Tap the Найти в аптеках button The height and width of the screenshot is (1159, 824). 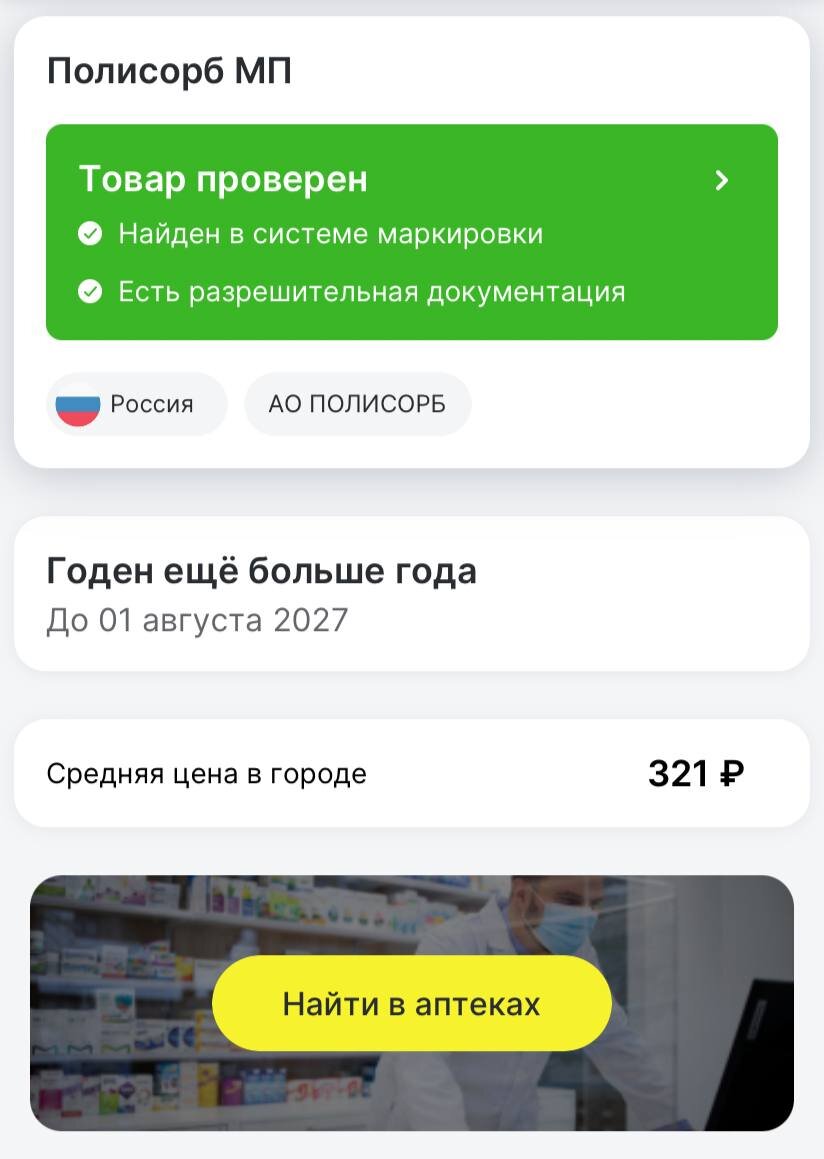[x=411, y=1003]
